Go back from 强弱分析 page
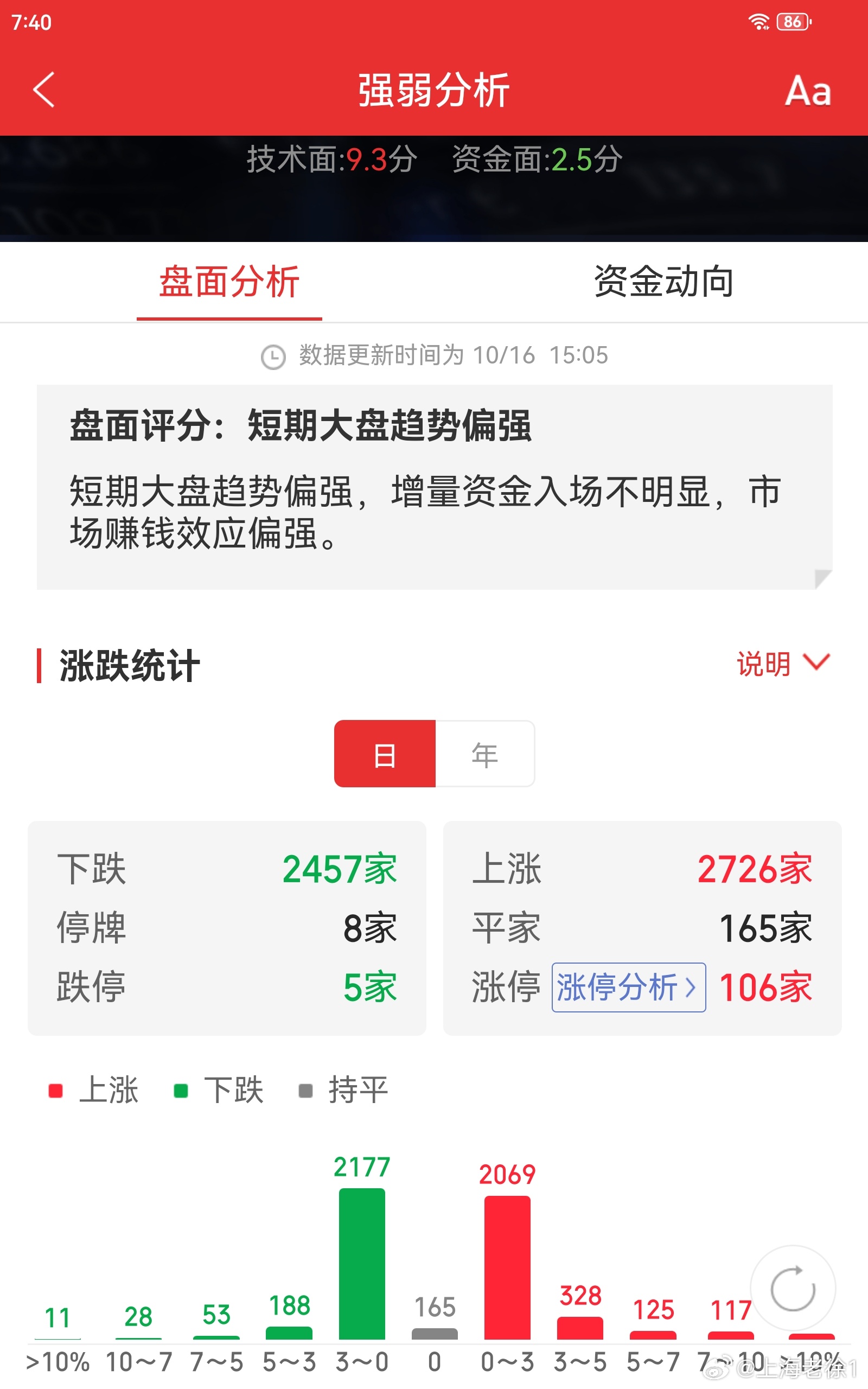The width and height of the screenshot is (868, 1389). click(x=44, y=90)
